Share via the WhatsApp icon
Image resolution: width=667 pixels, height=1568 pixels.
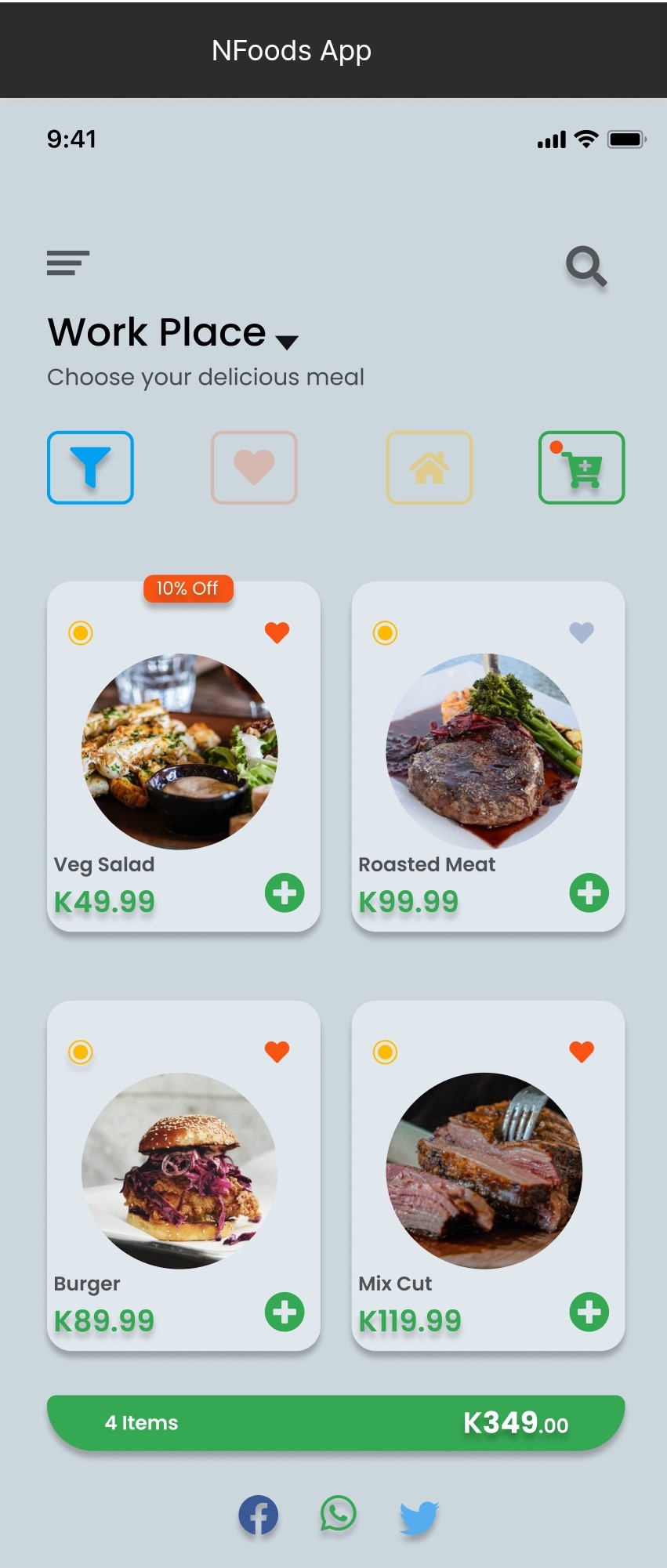[x=339, y=1513]
